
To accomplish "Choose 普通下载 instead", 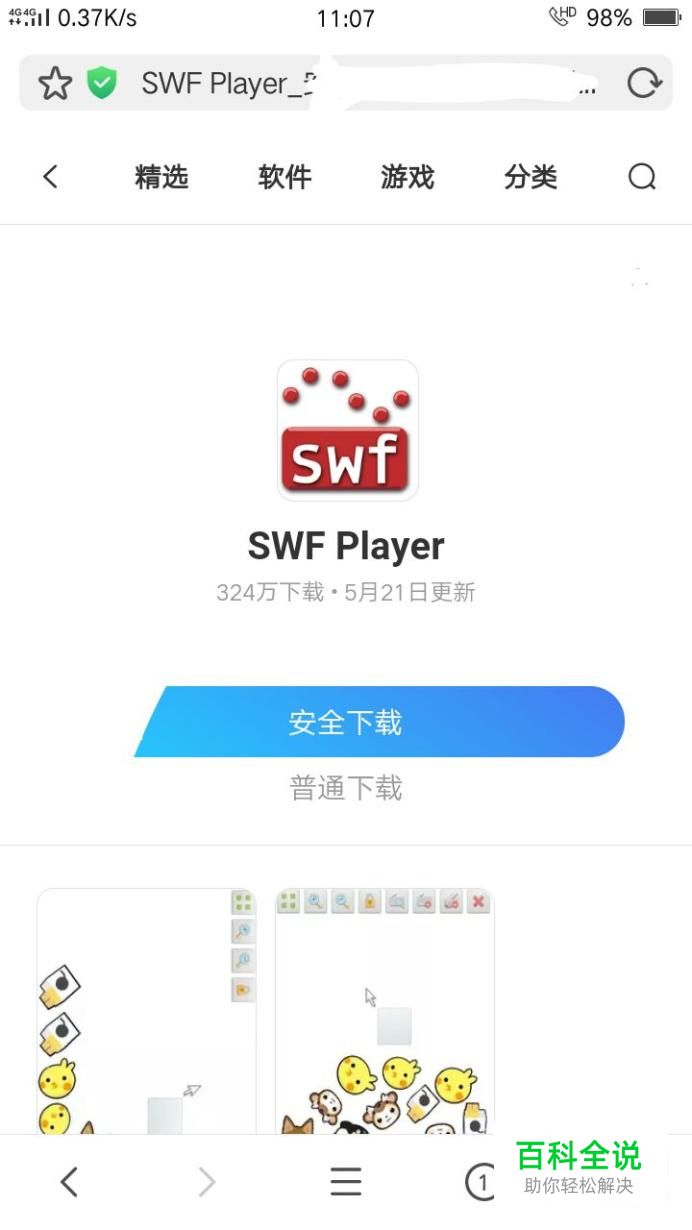I will click(346, 789).
